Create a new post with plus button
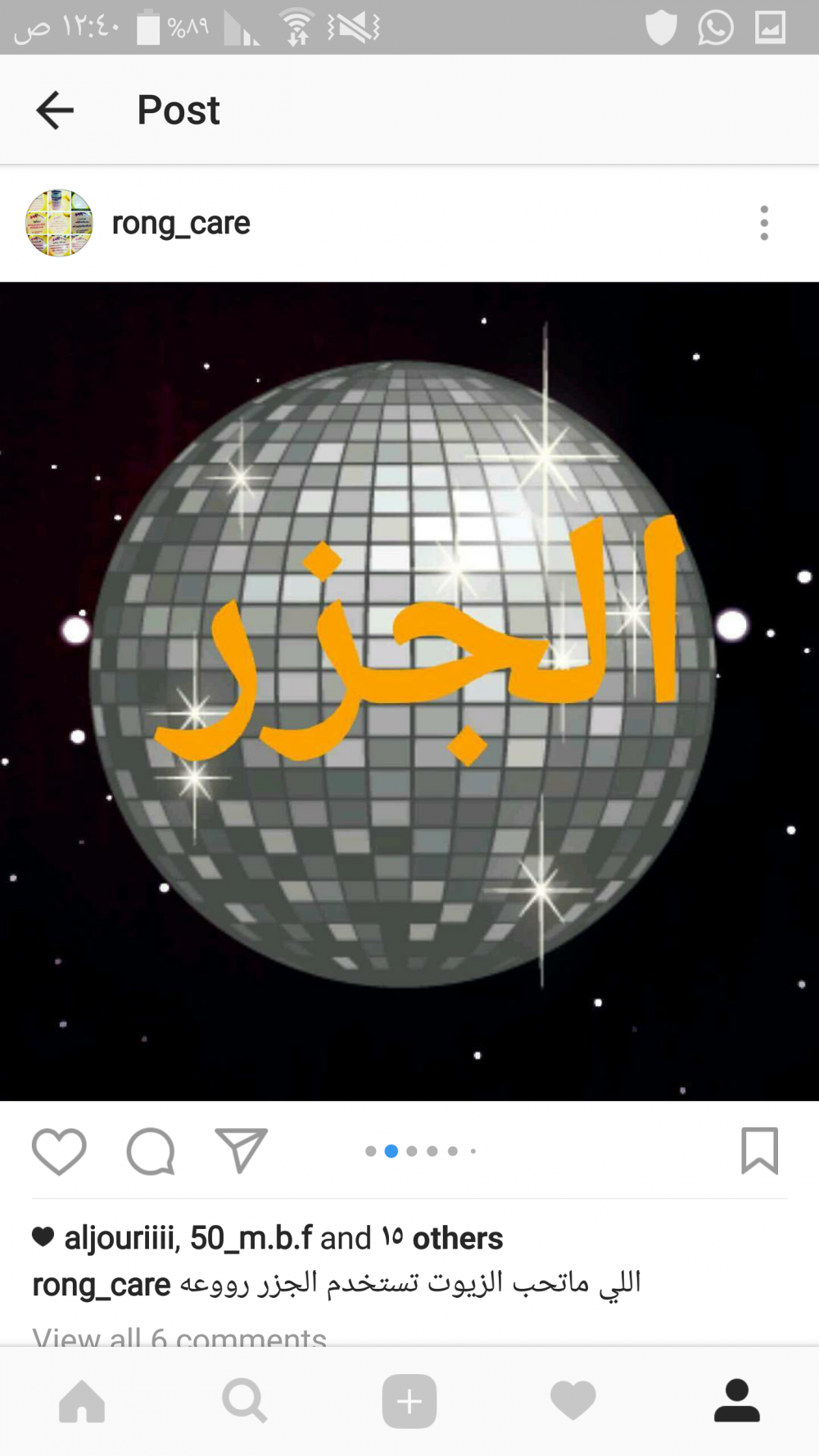819x1456 pixels. pyautogui.click(x=409, y=1401)
